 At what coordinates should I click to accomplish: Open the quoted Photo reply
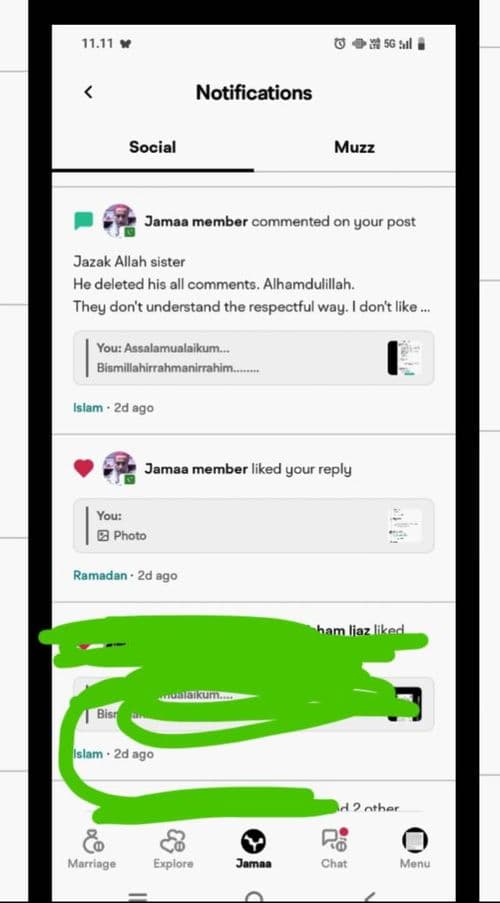tap(253, 526)
